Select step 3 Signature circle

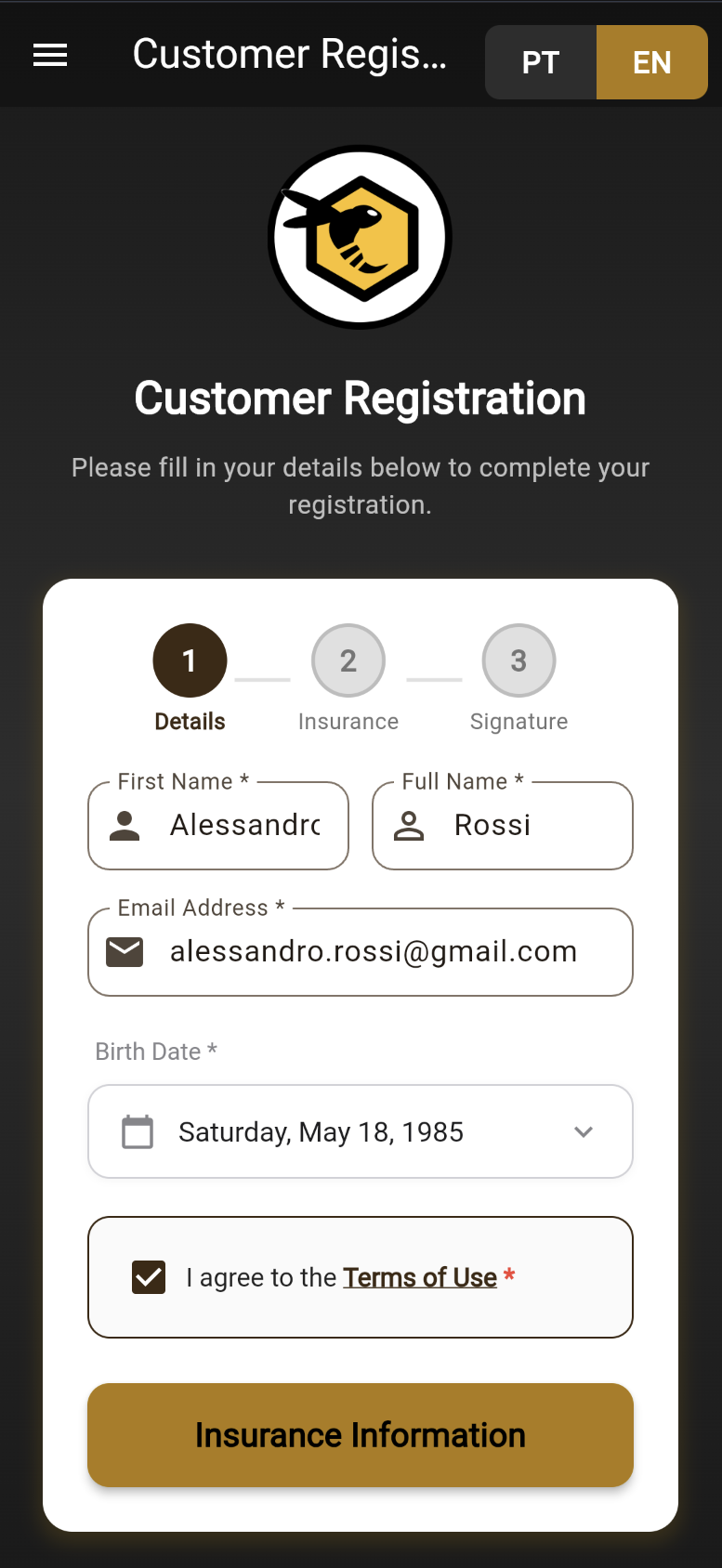coord(519,660)
